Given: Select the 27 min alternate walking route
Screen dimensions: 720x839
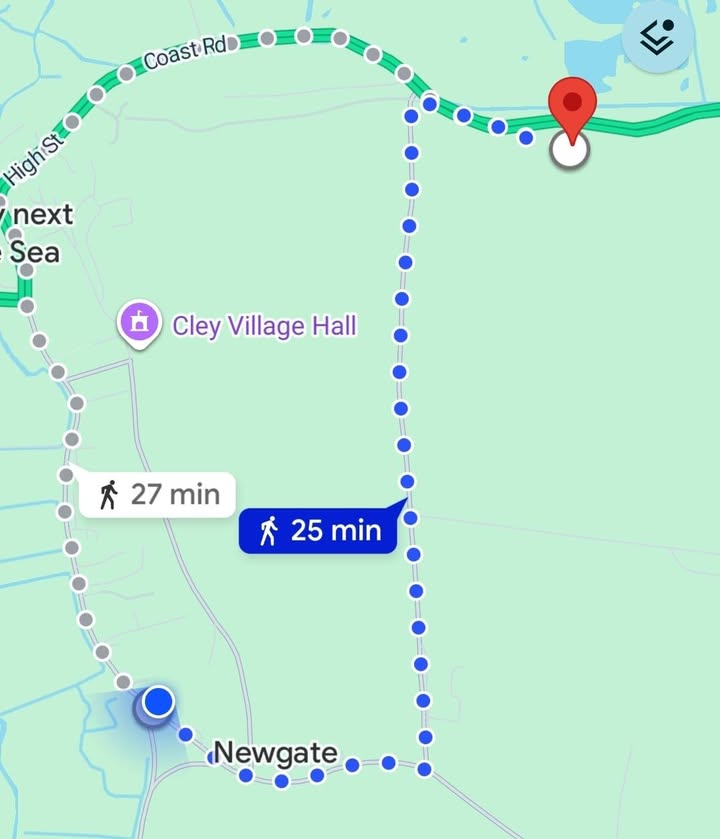Looking at the screenshot, I should 158,494.
